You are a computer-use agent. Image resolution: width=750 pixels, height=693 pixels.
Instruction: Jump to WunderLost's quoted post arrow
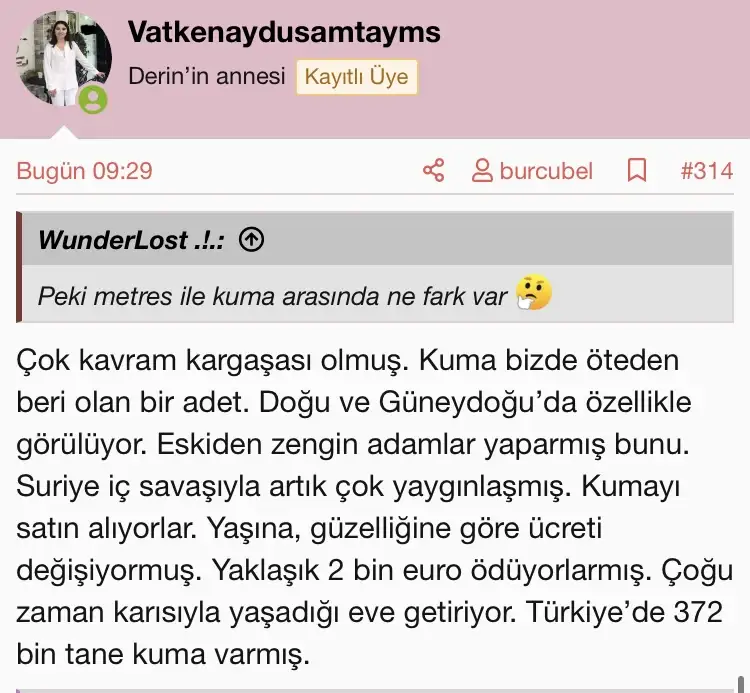point(253,240)
